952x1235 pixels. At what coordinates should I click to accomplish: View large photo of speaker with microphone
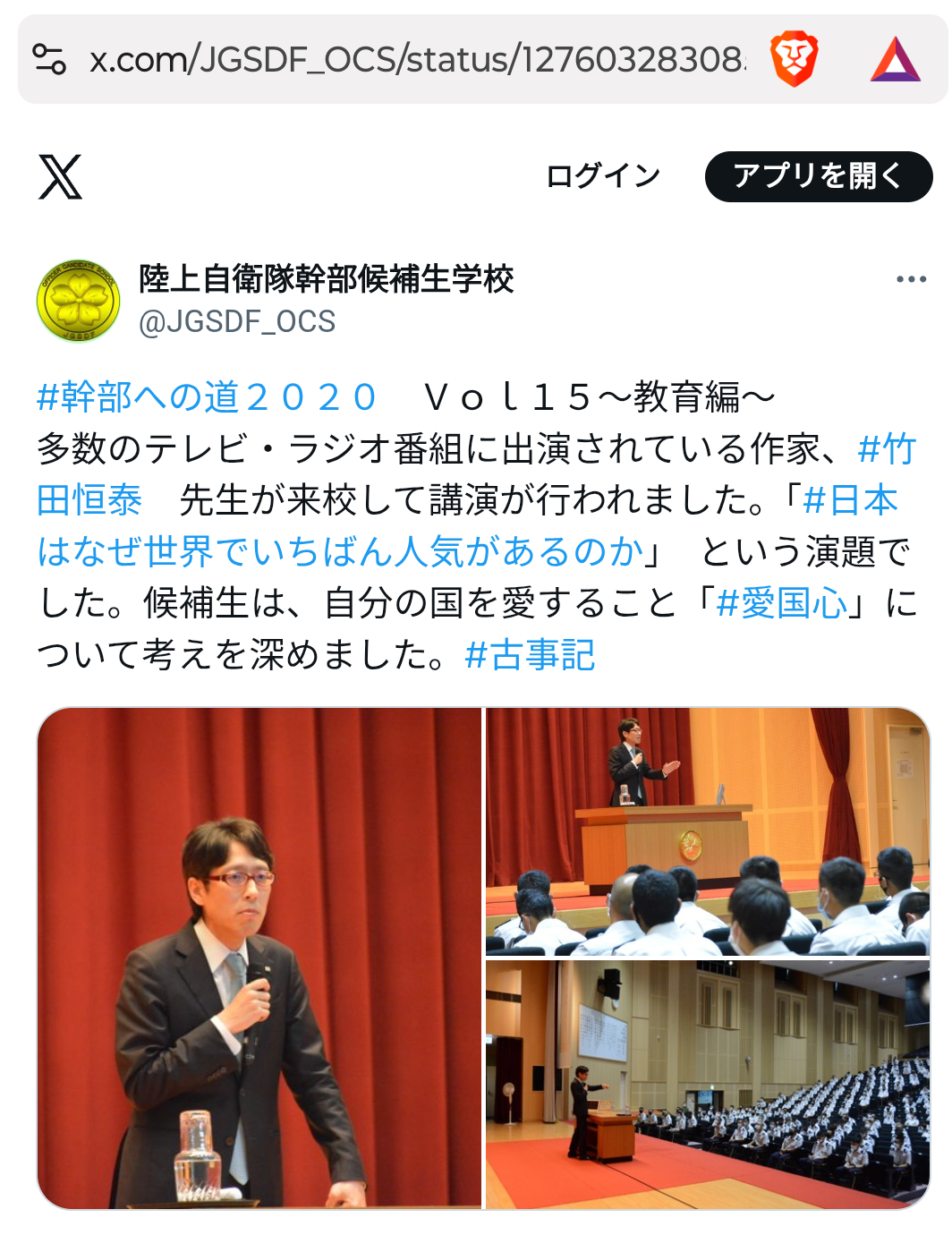point(259,958)
